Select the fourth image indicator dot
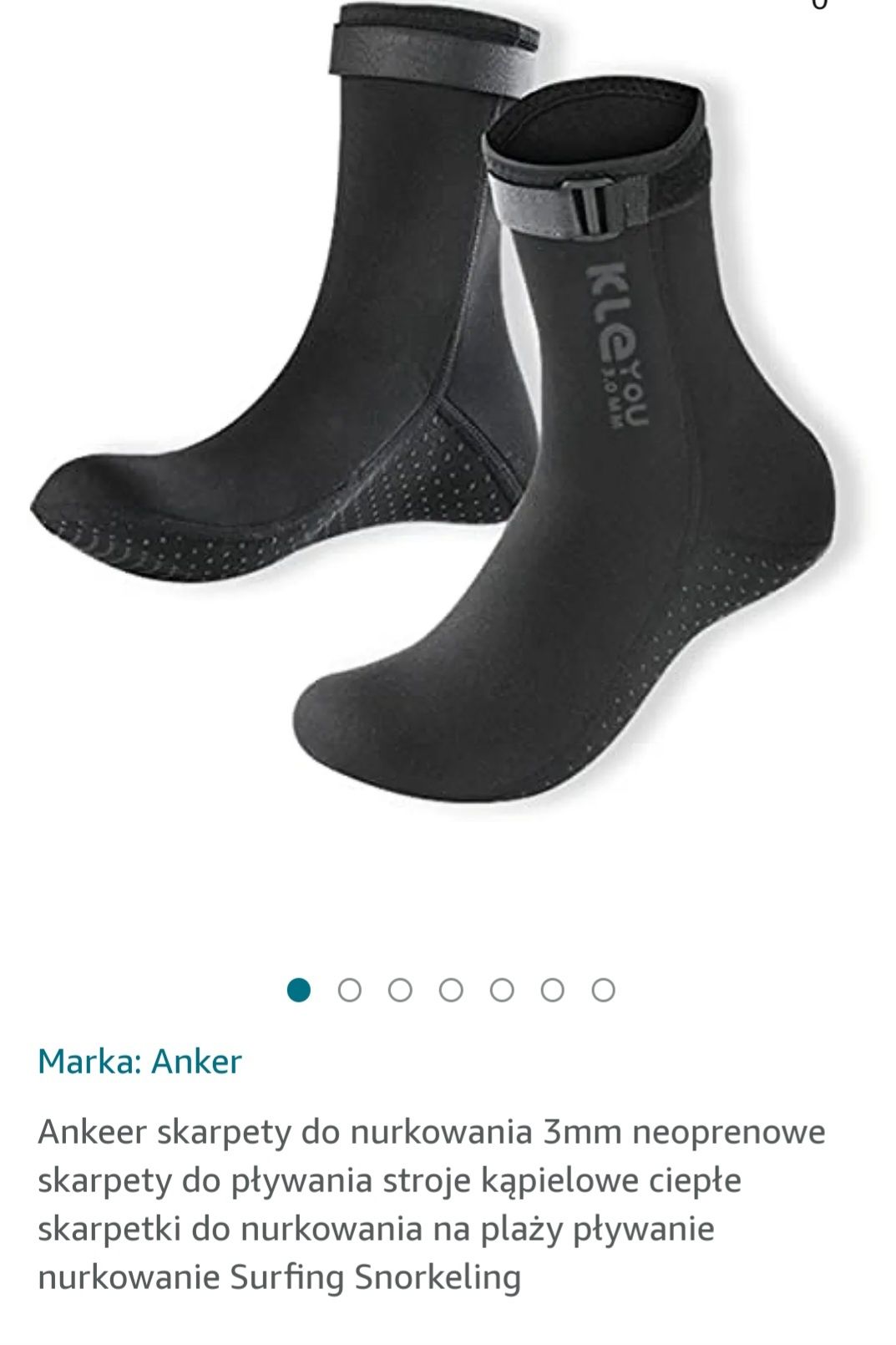This screenshot has width=896, height=1345. point(451,991)
